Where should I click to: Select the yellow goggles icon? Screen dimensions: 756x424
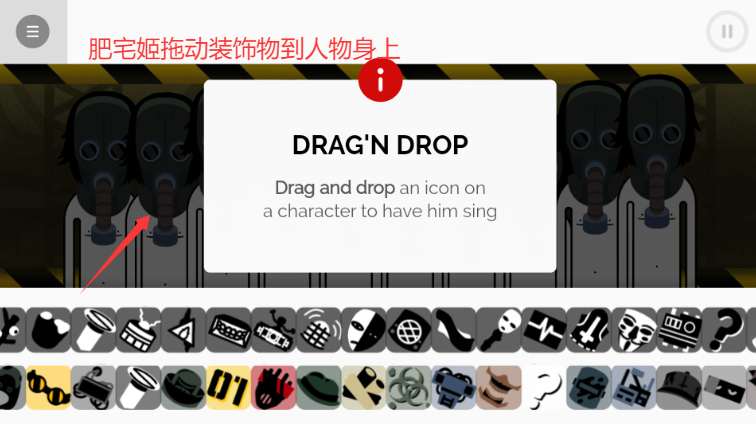coord(48,387)
